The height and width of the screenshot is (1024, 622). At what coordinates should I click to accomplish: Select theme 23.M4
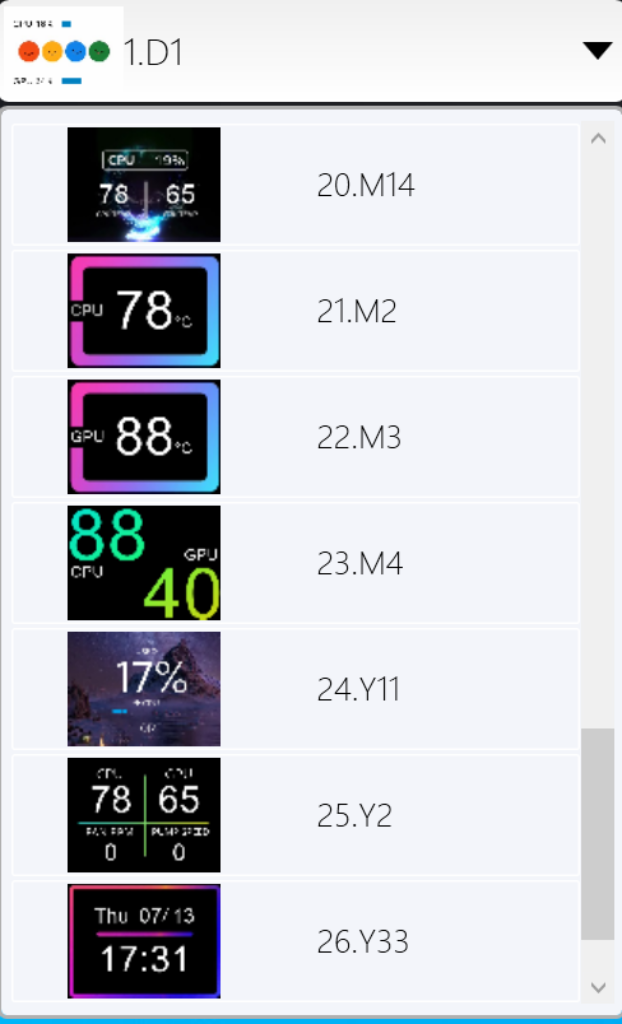(296, 563)
